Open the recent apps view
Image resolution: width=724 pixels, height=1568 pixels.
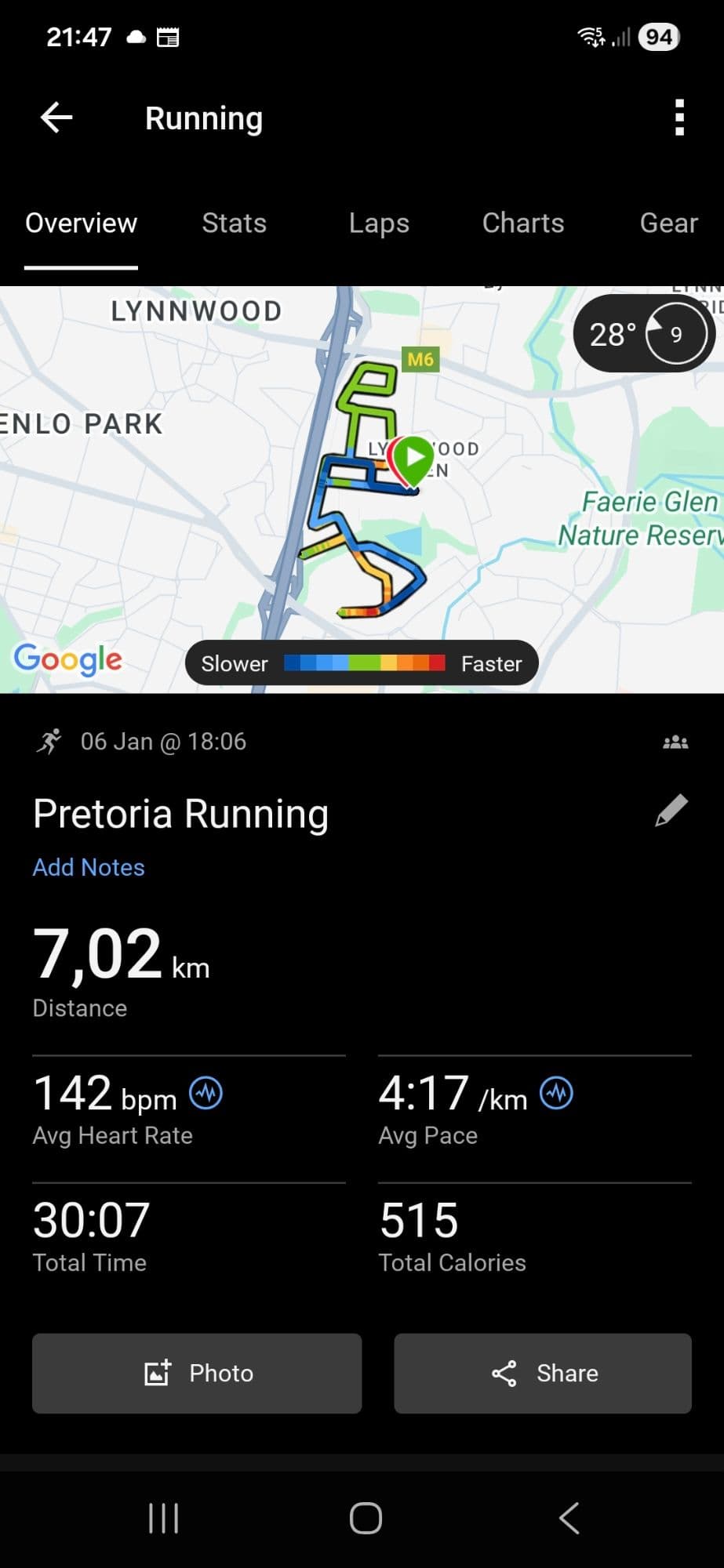(x=164, y=1519)
